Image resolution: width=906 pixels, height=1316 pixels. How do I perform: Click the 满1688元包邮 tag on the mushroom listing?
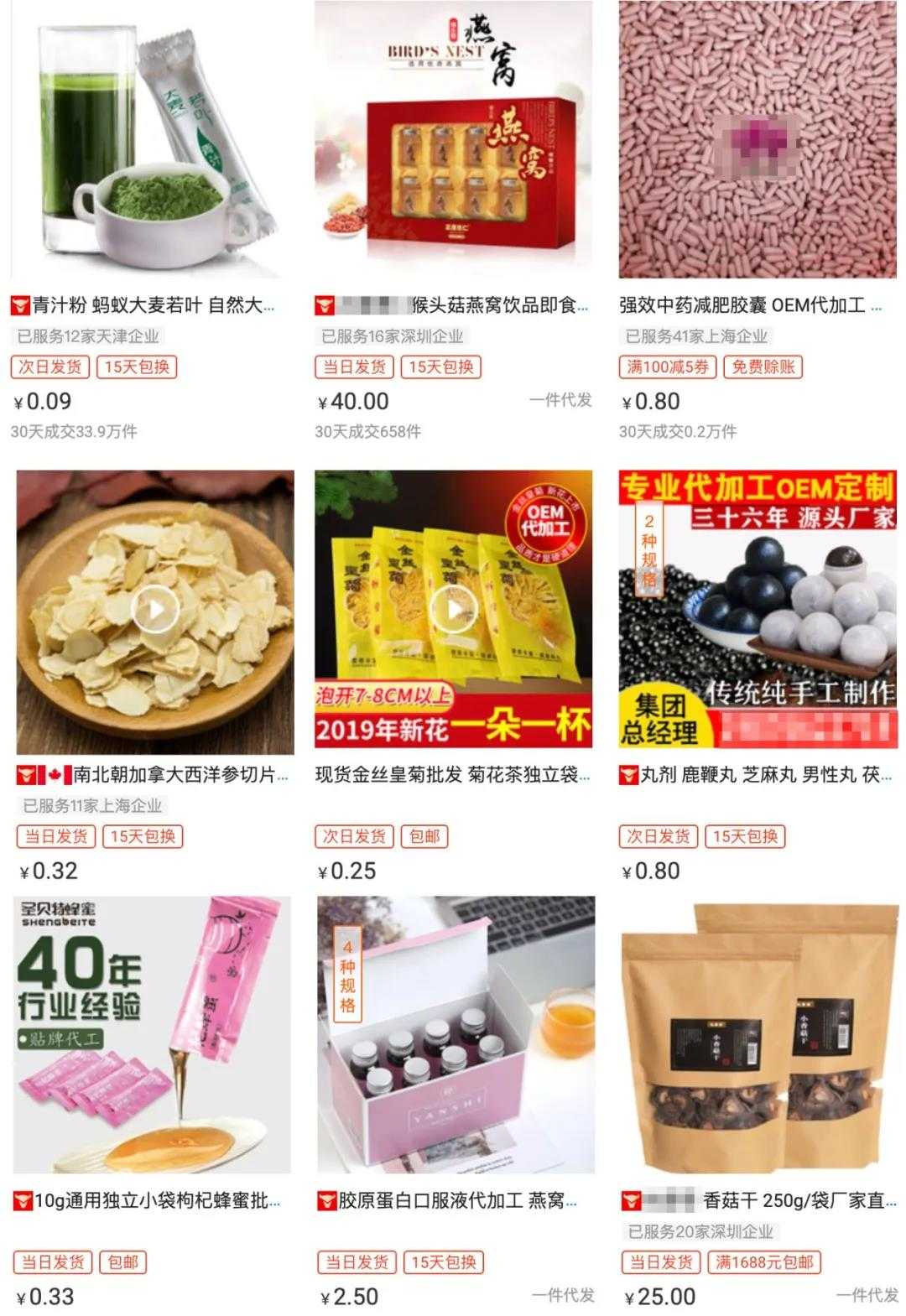point(765,1261)
